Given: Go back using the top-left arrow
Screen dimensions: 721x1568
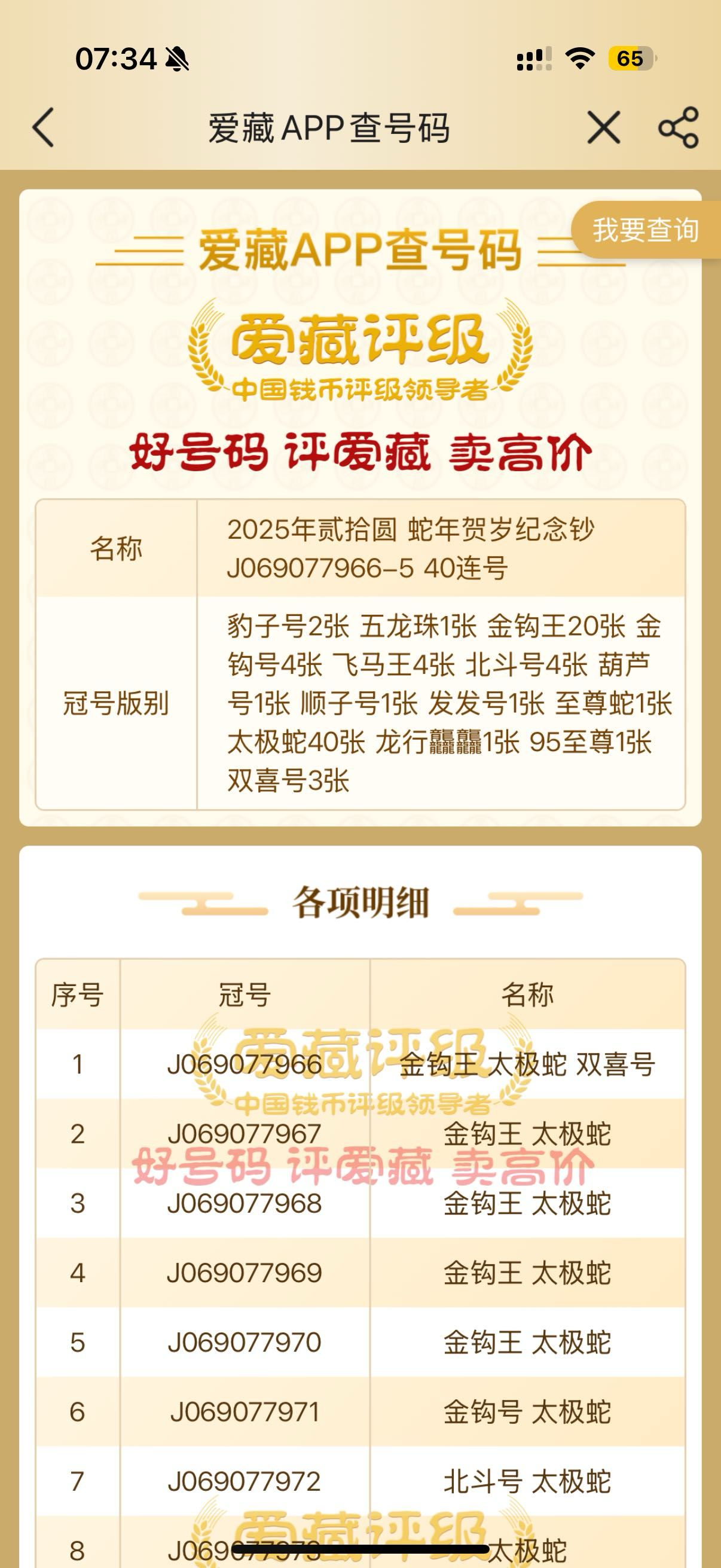Looking at the screenshot, I should [44, 128].
